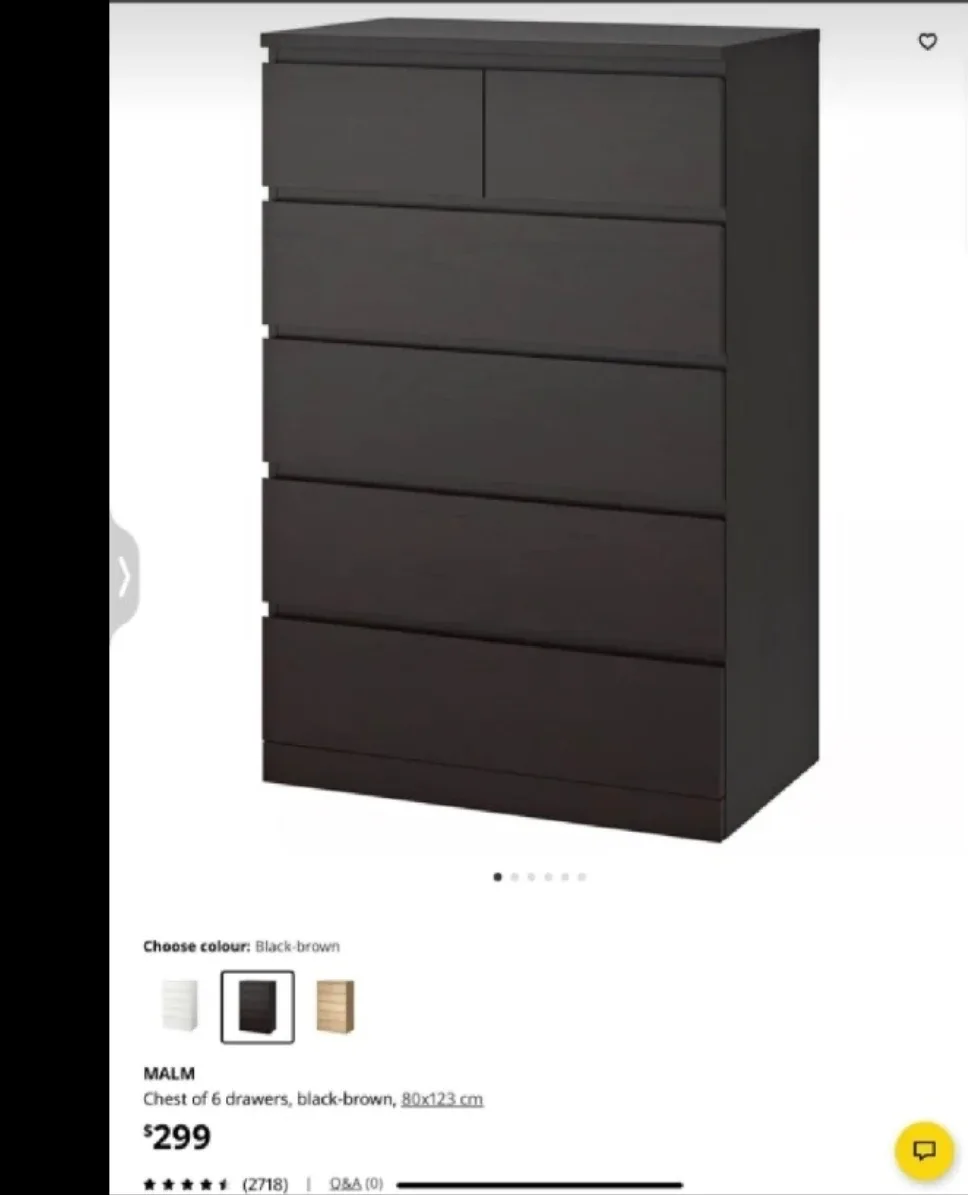Viewport: 968px width, 1195px height.
Task: Add the MALM dresser to favorites via heart icon
Action: (927, 42)
